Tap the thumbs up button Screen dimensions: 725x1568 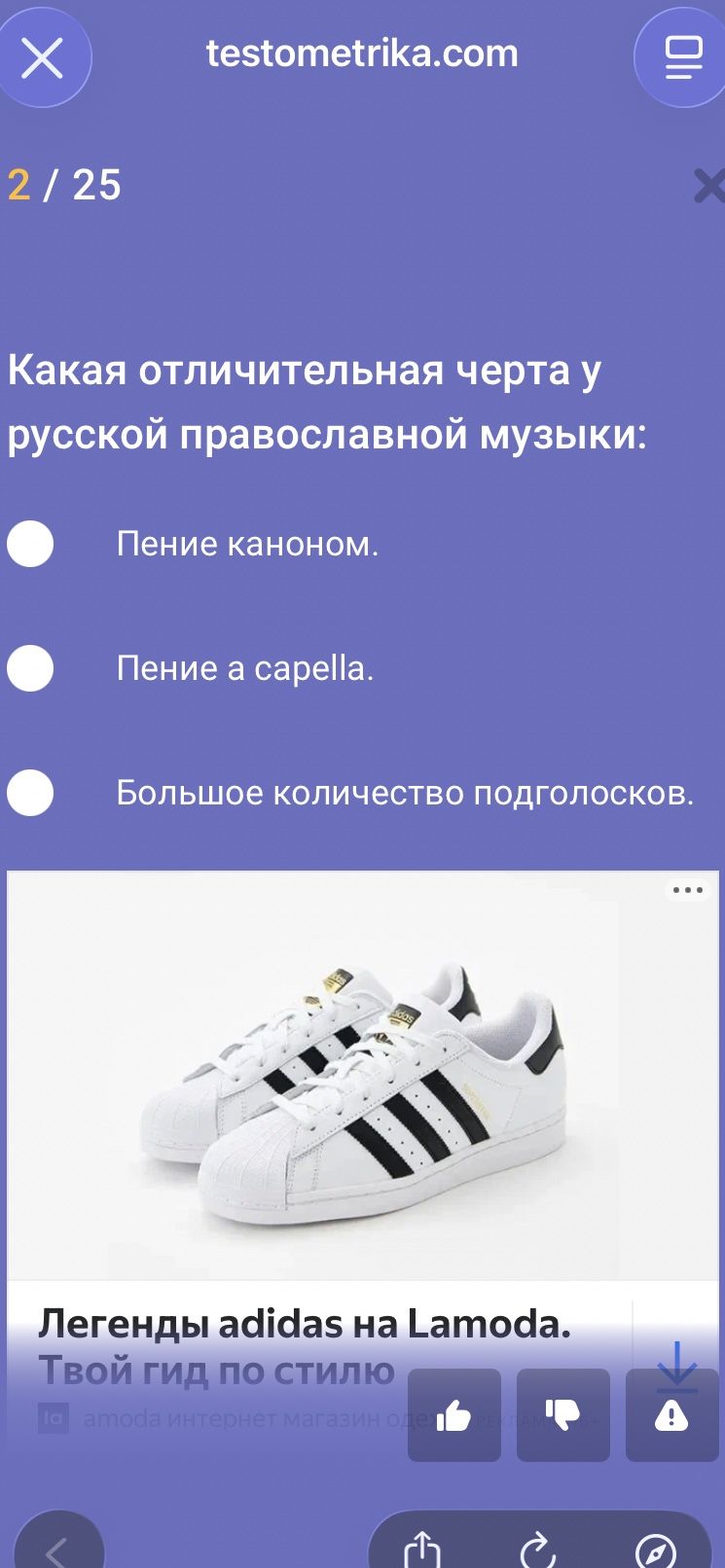(454, 1415)
